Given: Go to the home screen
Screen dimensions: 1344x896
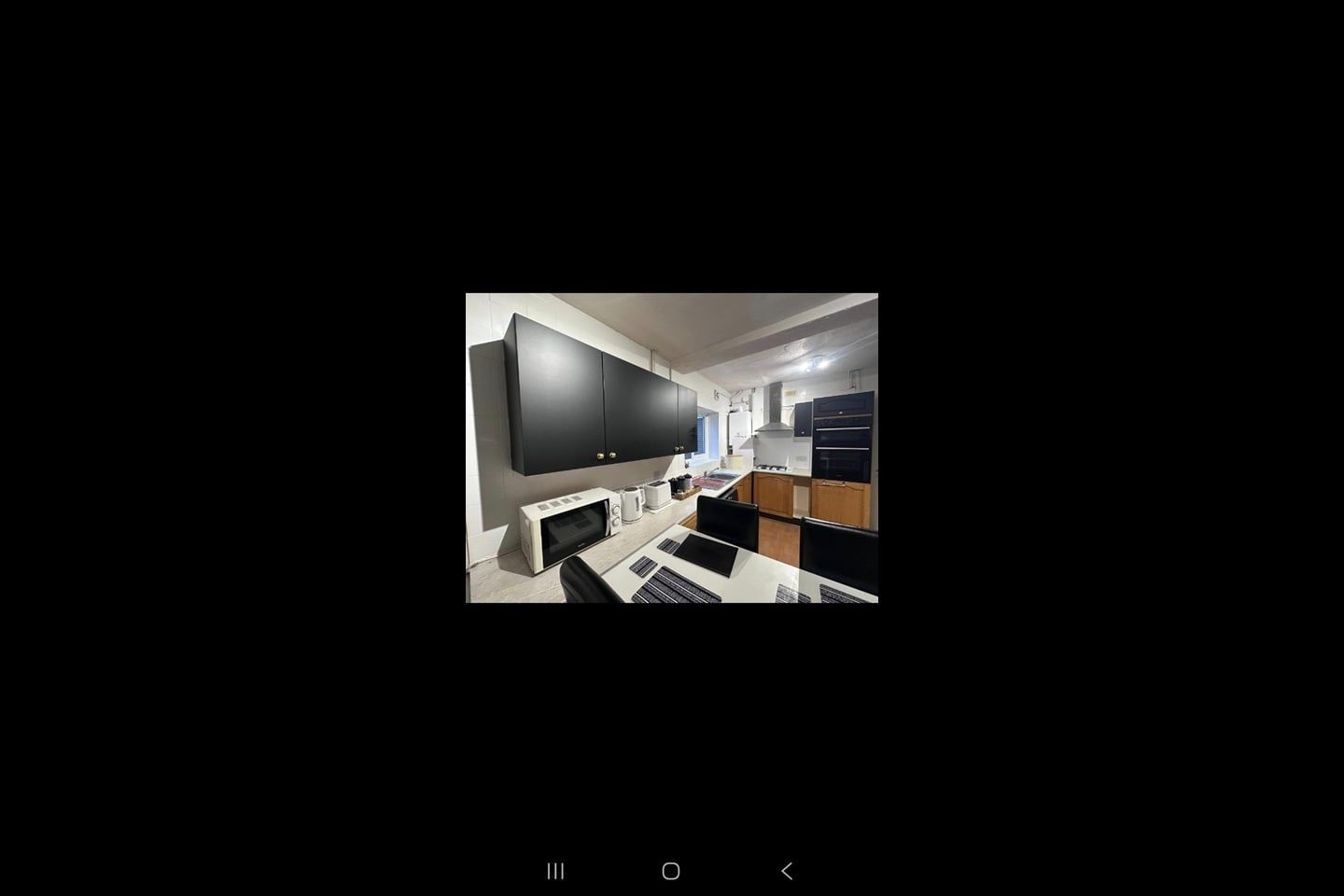Looking at the screenshot, I should (x=671, y=871).
